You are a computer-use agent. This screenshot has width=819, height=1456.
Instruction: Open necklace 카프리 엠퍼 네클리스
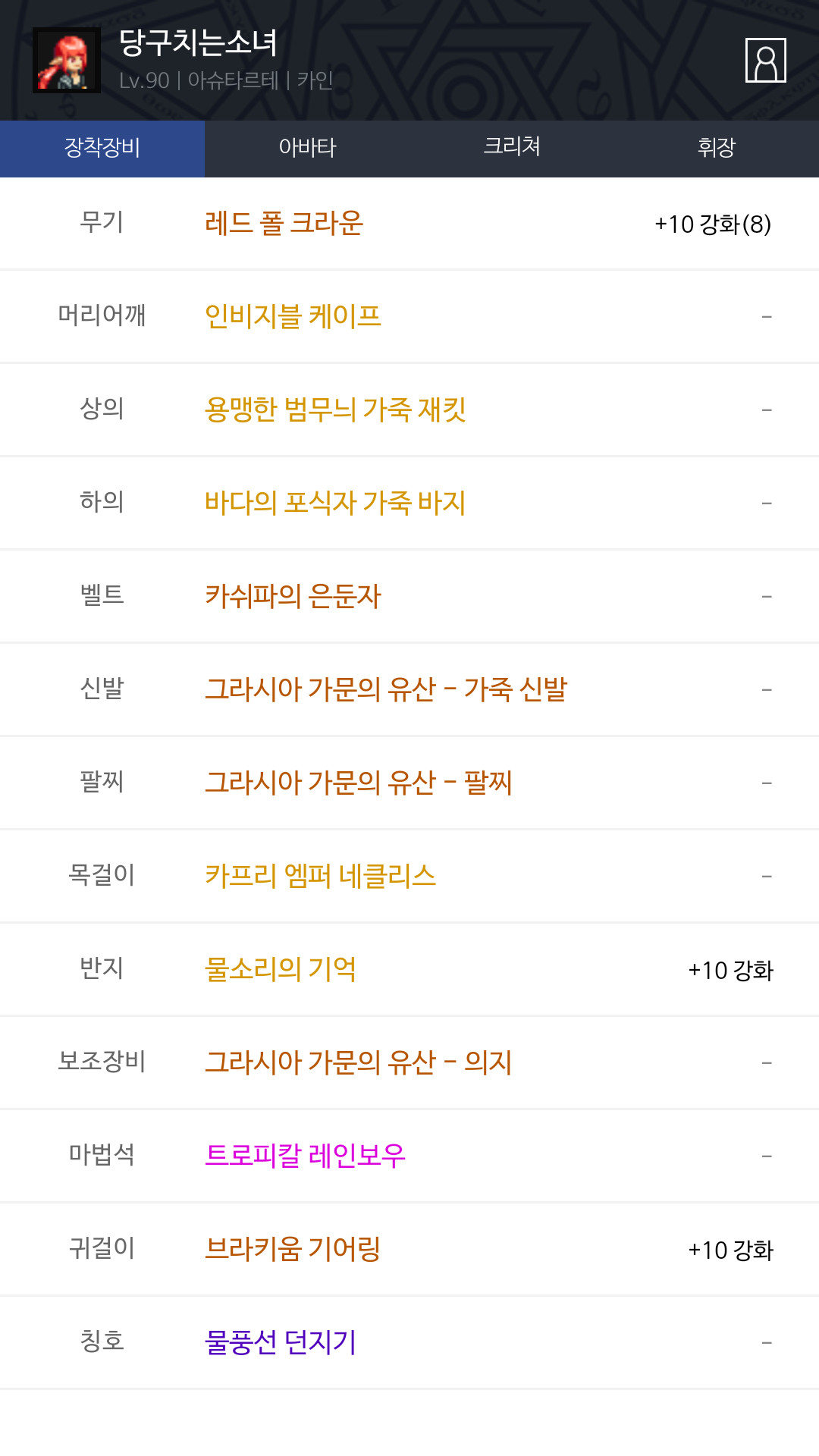(320, 876)
